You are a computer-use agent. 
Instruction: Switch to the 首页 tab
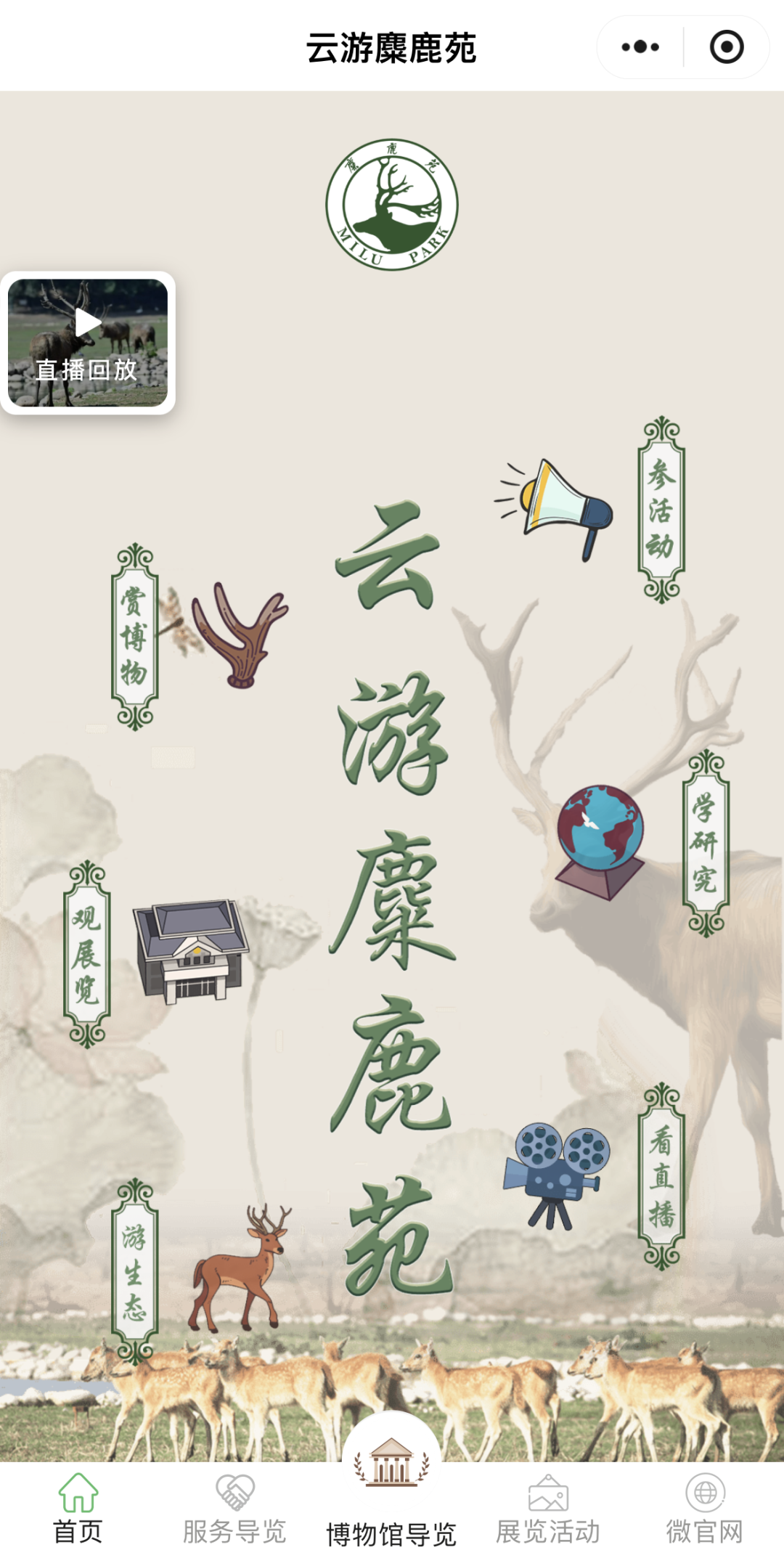[x=78, y=1509]
